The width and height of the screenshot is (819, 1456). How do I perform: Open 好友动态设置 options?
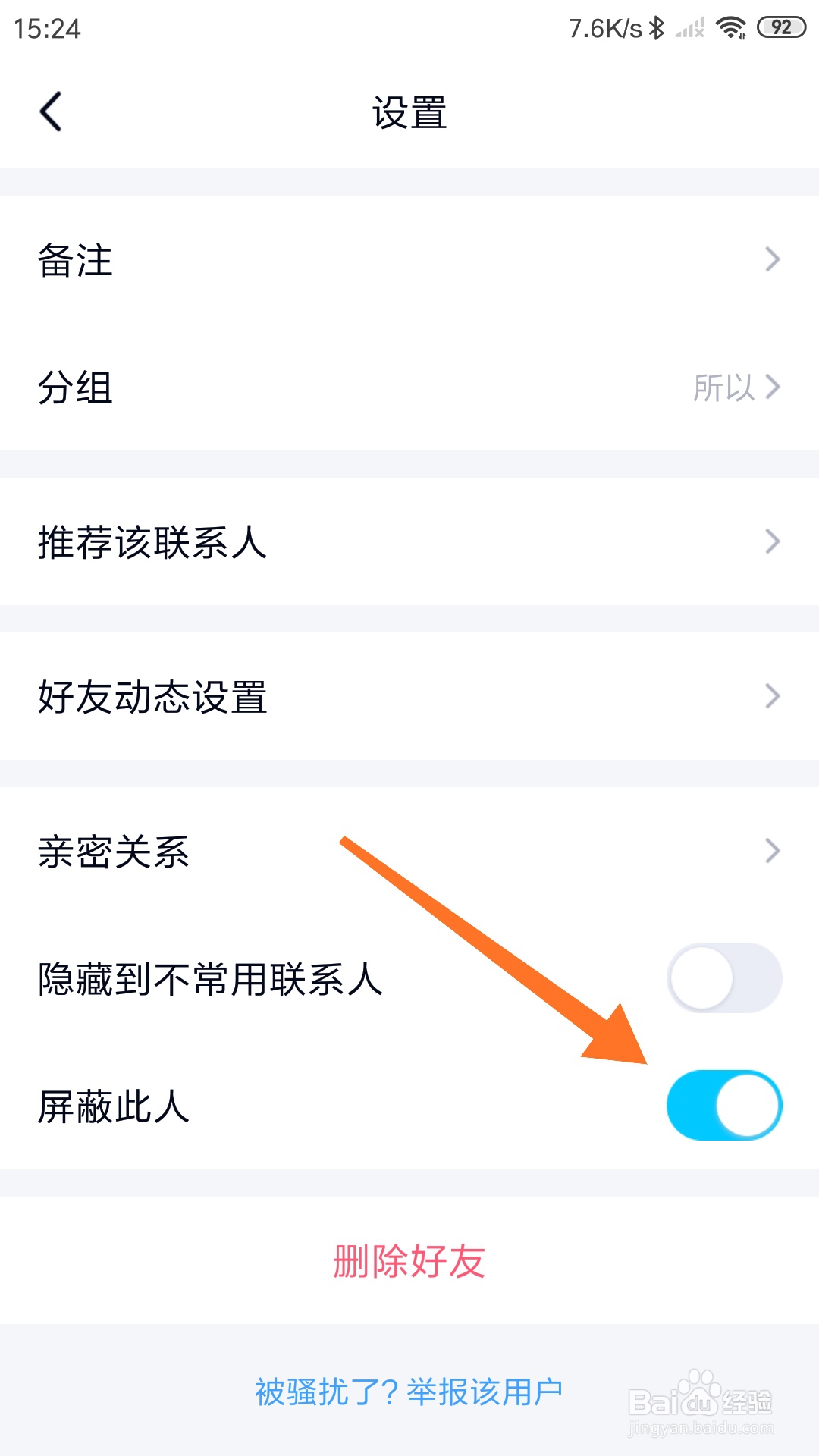pos(409,695)
